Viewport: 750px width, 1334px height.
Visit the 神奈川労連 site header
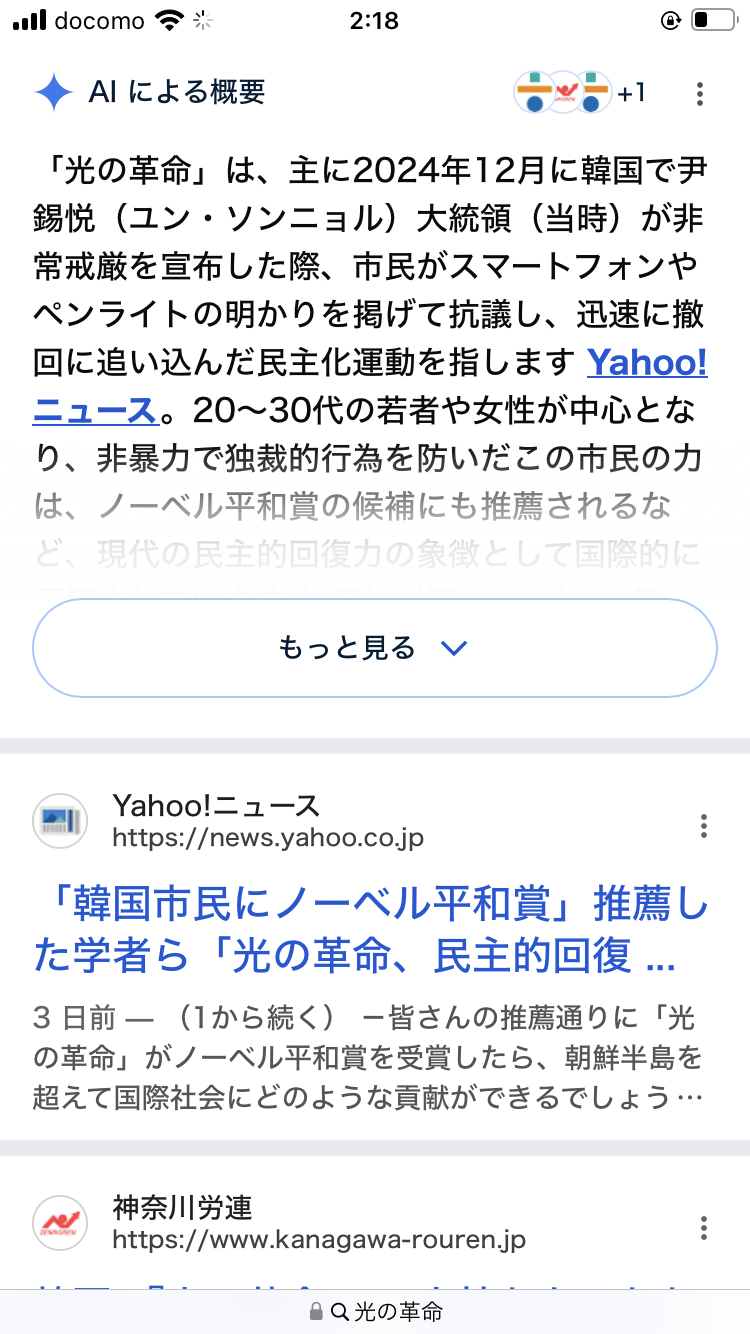pyautogui.click(x=318, y=1223)
